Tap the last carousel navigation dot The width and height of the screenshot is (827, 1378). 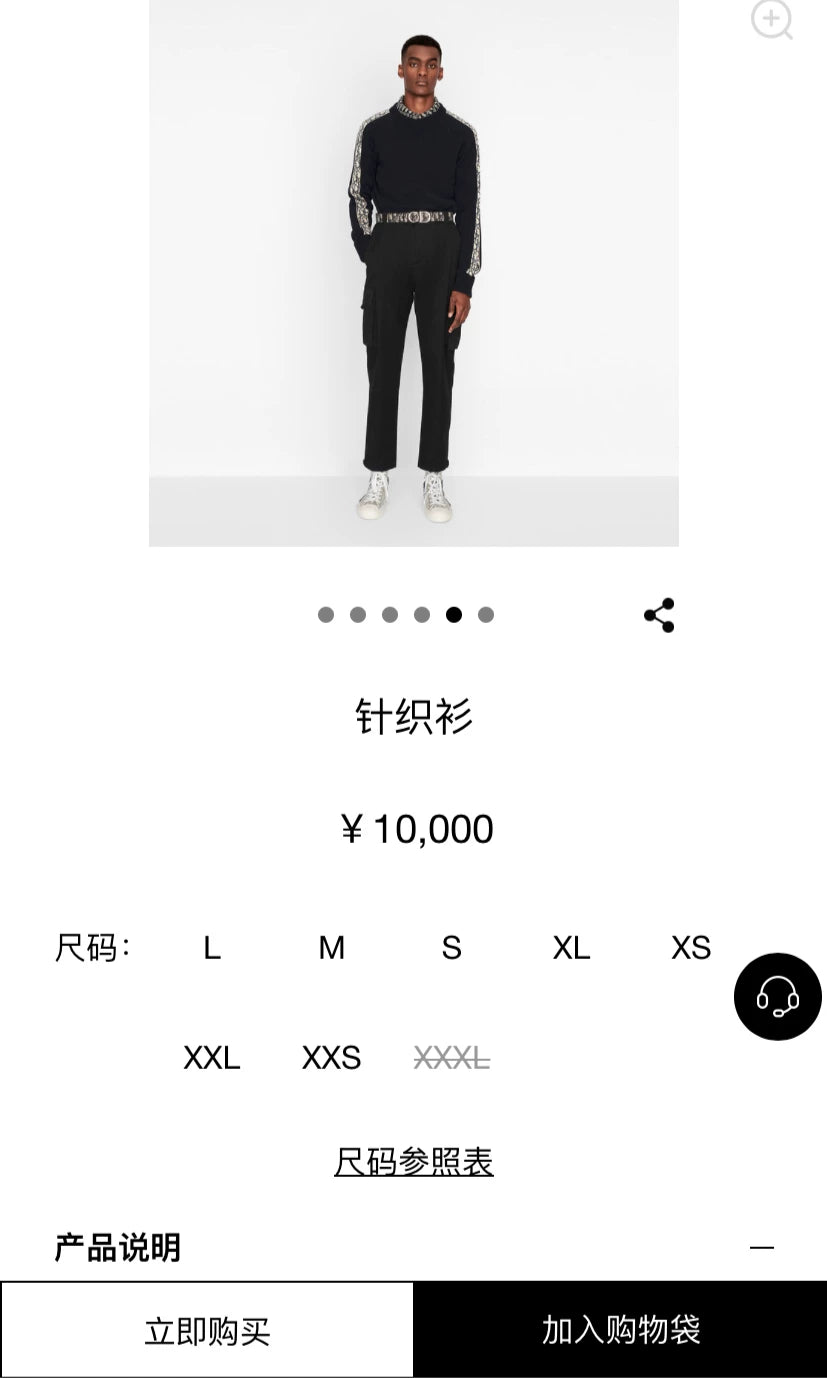[x=486, y=615]
